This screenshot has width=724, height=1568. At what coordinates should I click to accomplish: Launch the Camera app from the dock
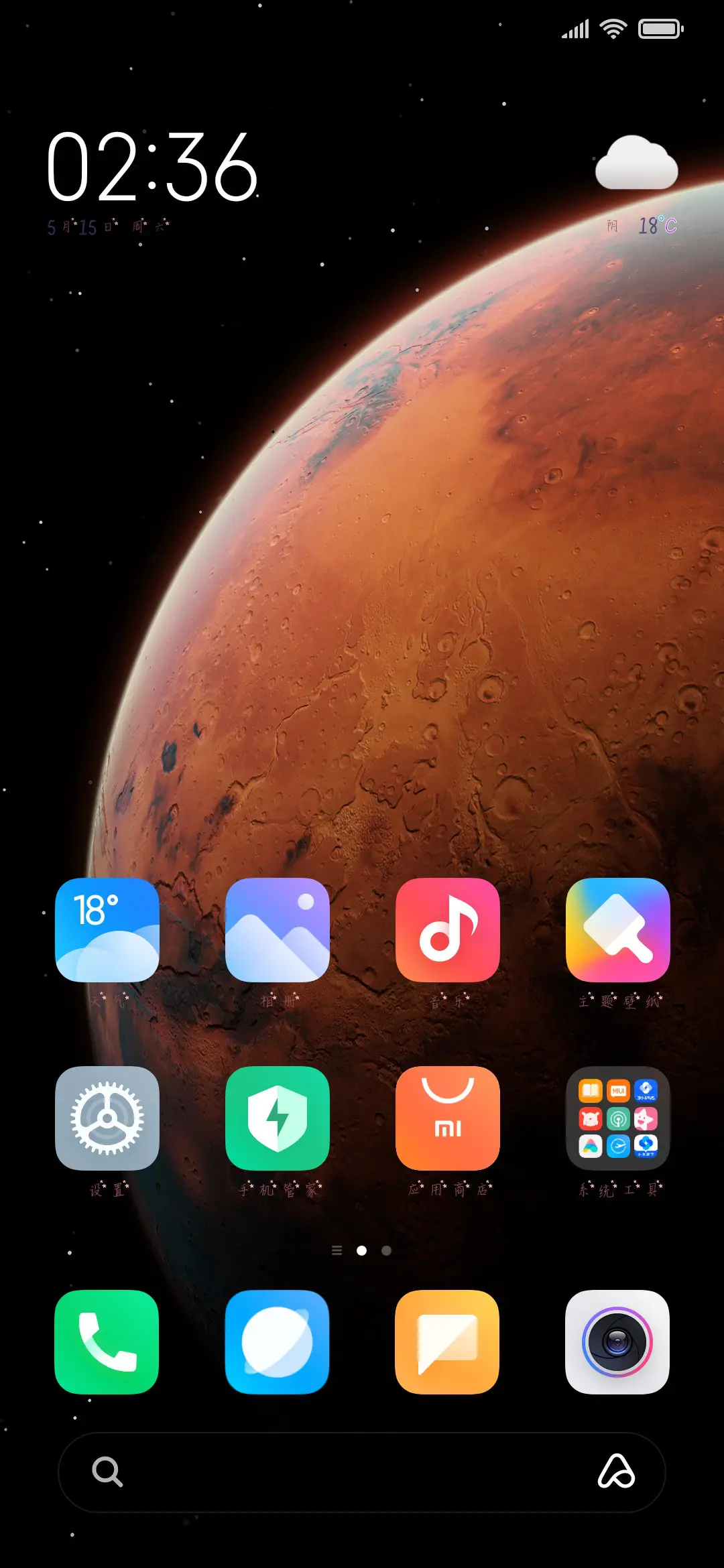(618, 1342)
